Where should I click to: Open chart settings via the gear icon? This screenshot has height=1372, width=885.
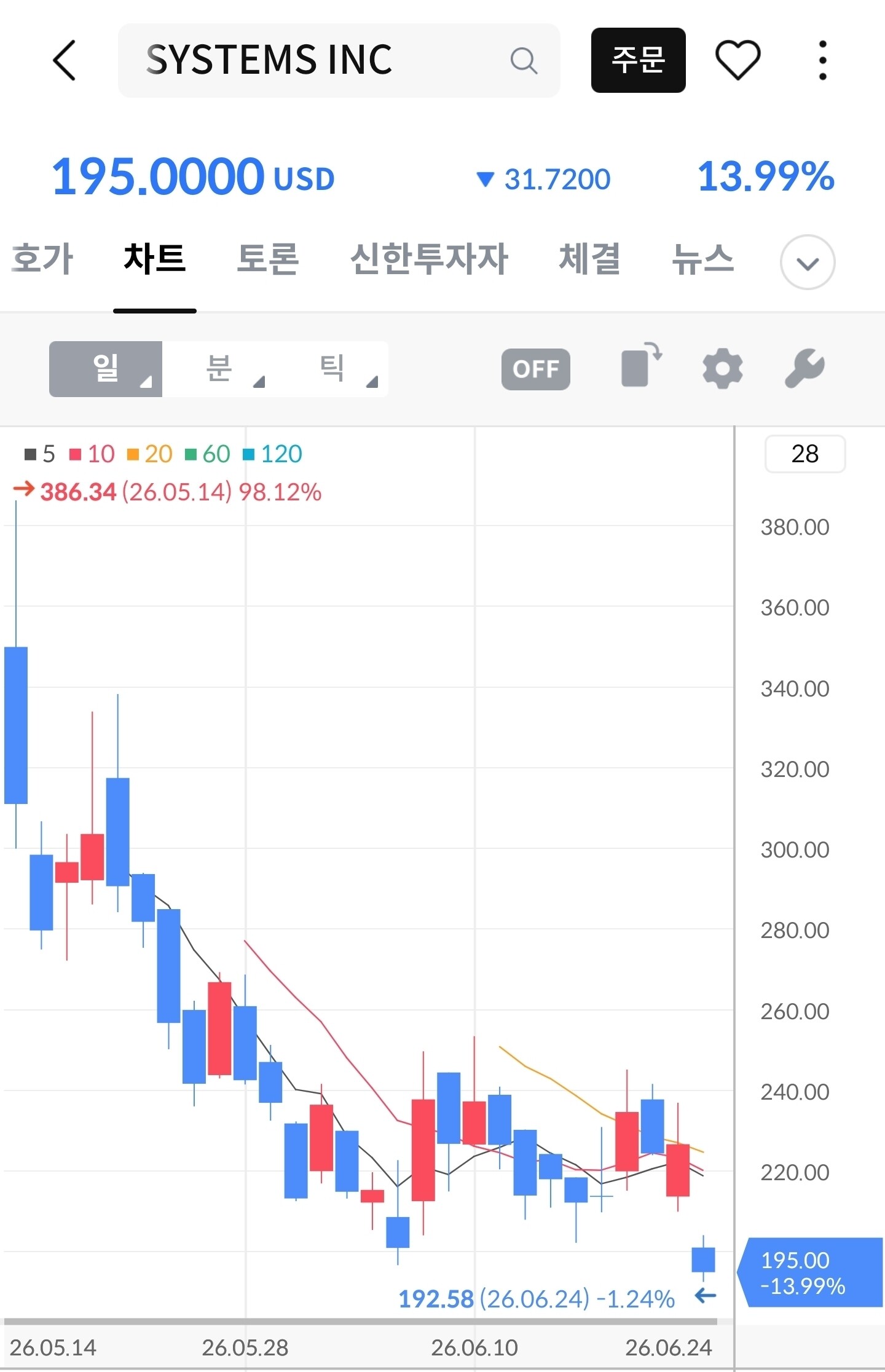coord(723,368)
